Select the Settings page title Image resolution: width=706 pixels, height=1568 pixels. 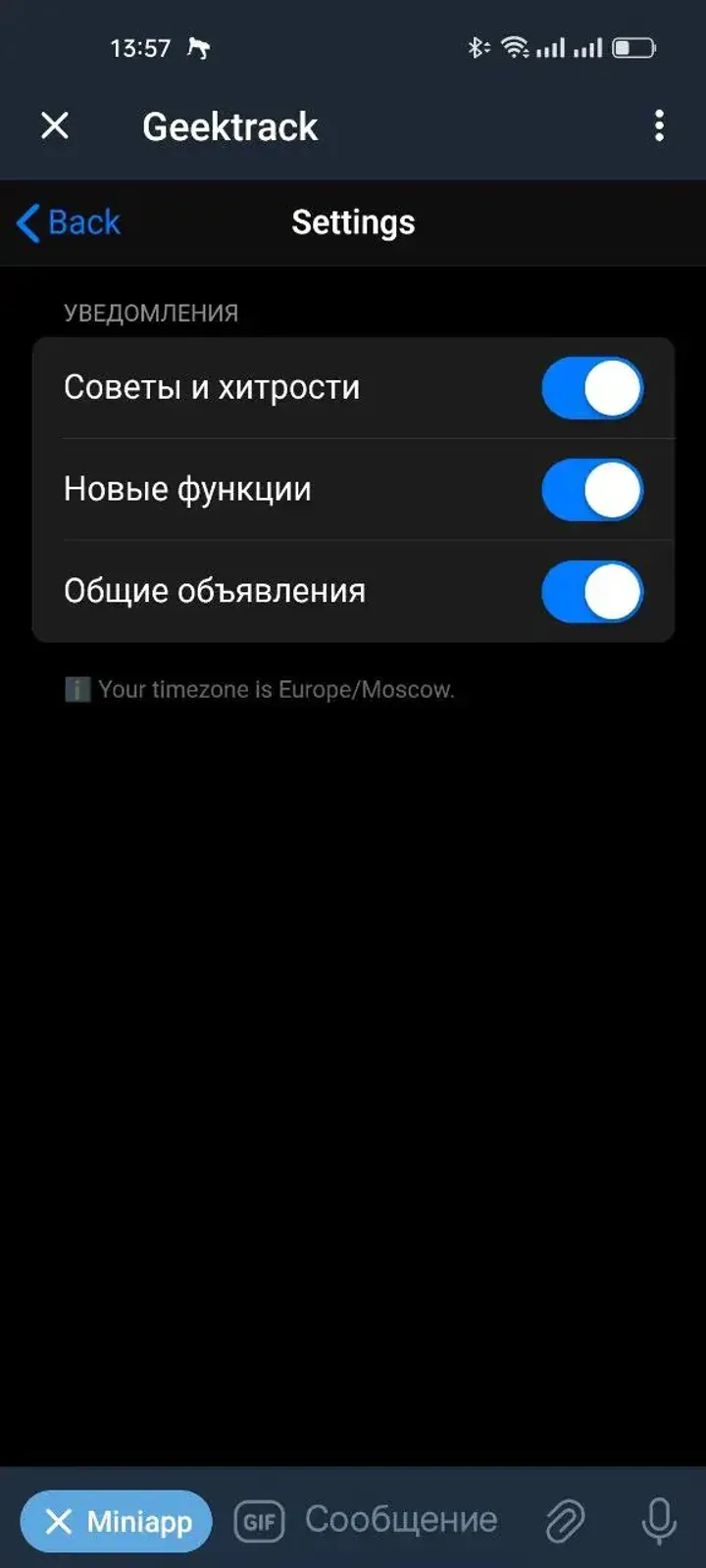coord(353,222)
